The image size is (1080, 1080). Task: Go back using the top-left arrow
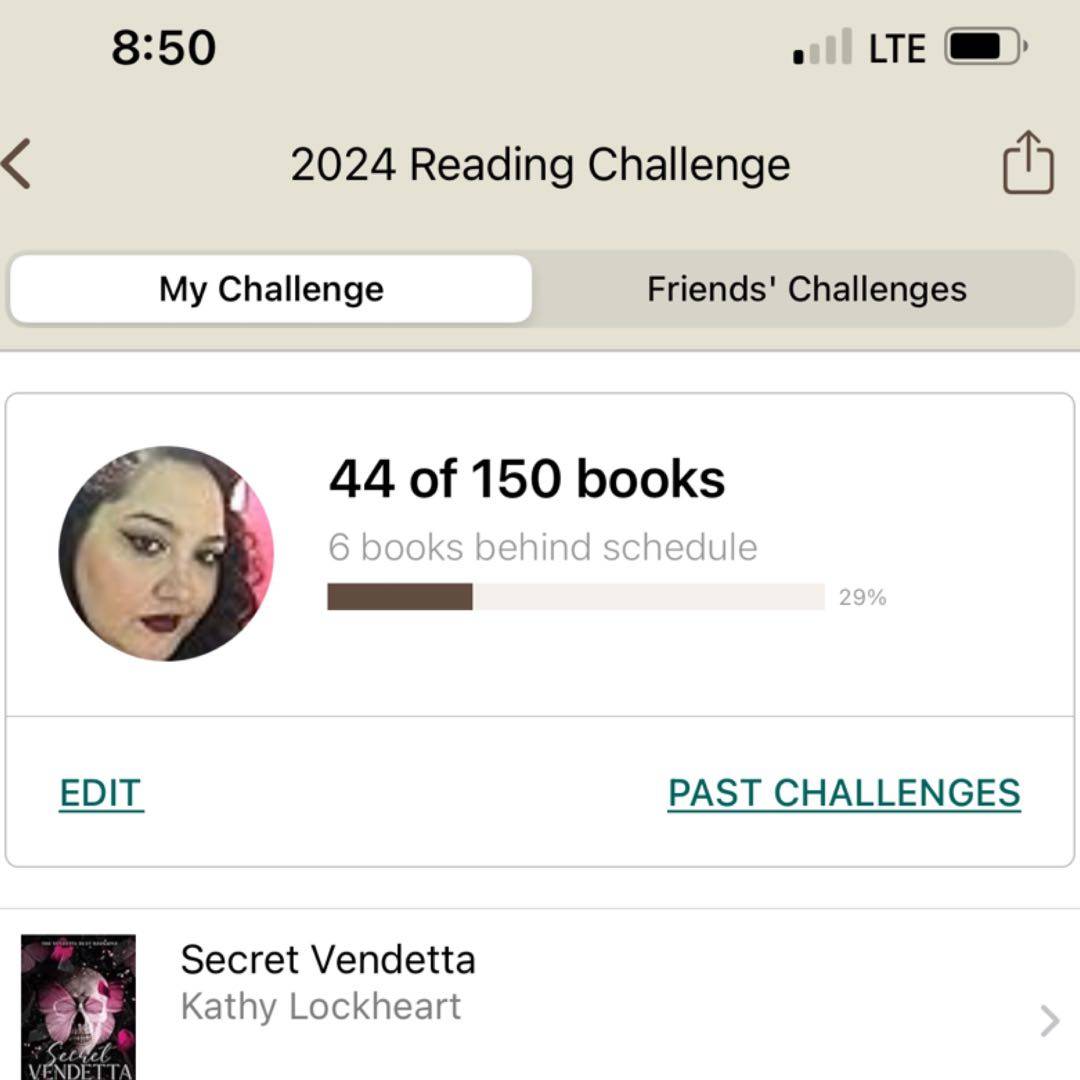pyautogui.click(x=18, y=164)
